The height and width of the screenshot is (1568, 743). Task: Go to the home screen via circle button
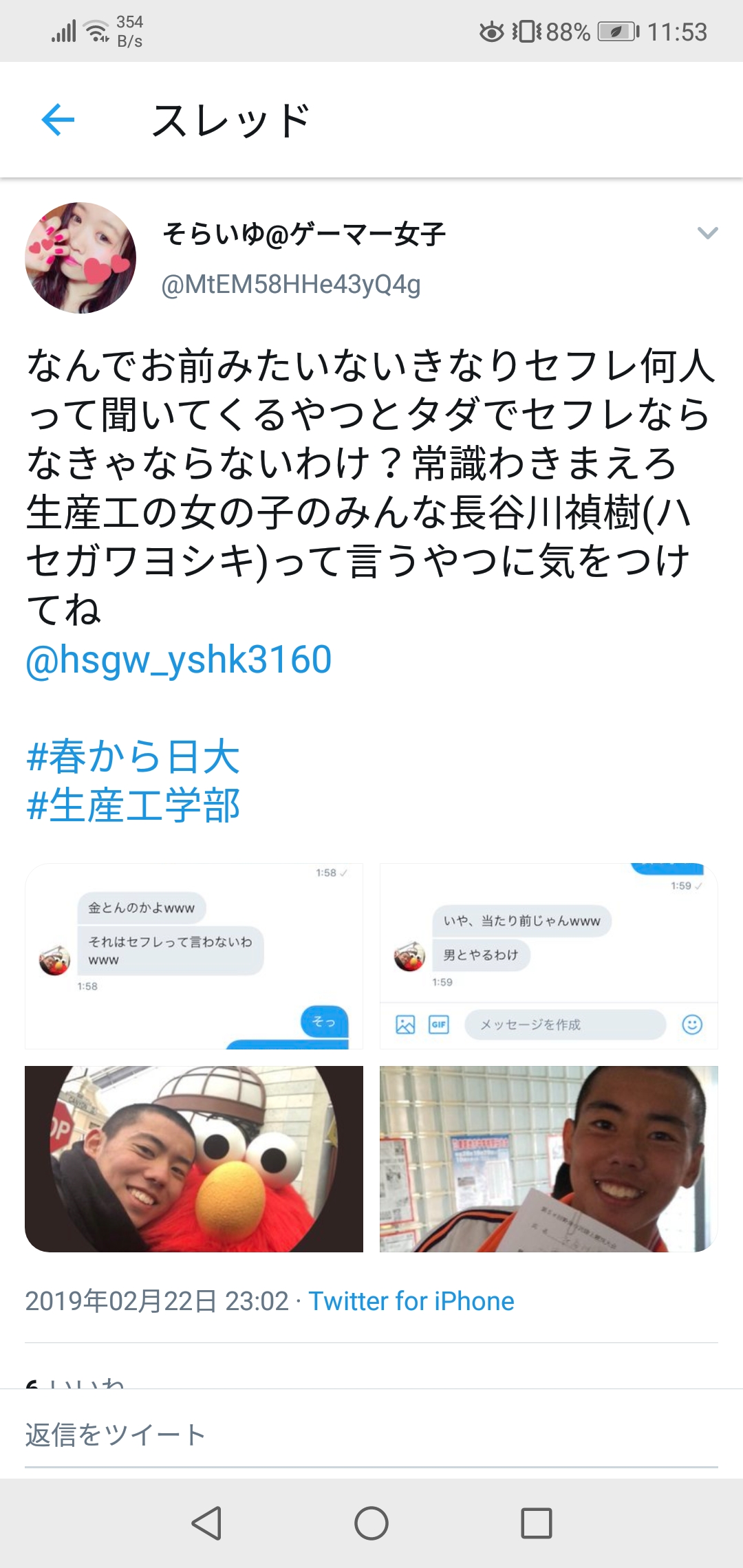point(371,1523)
